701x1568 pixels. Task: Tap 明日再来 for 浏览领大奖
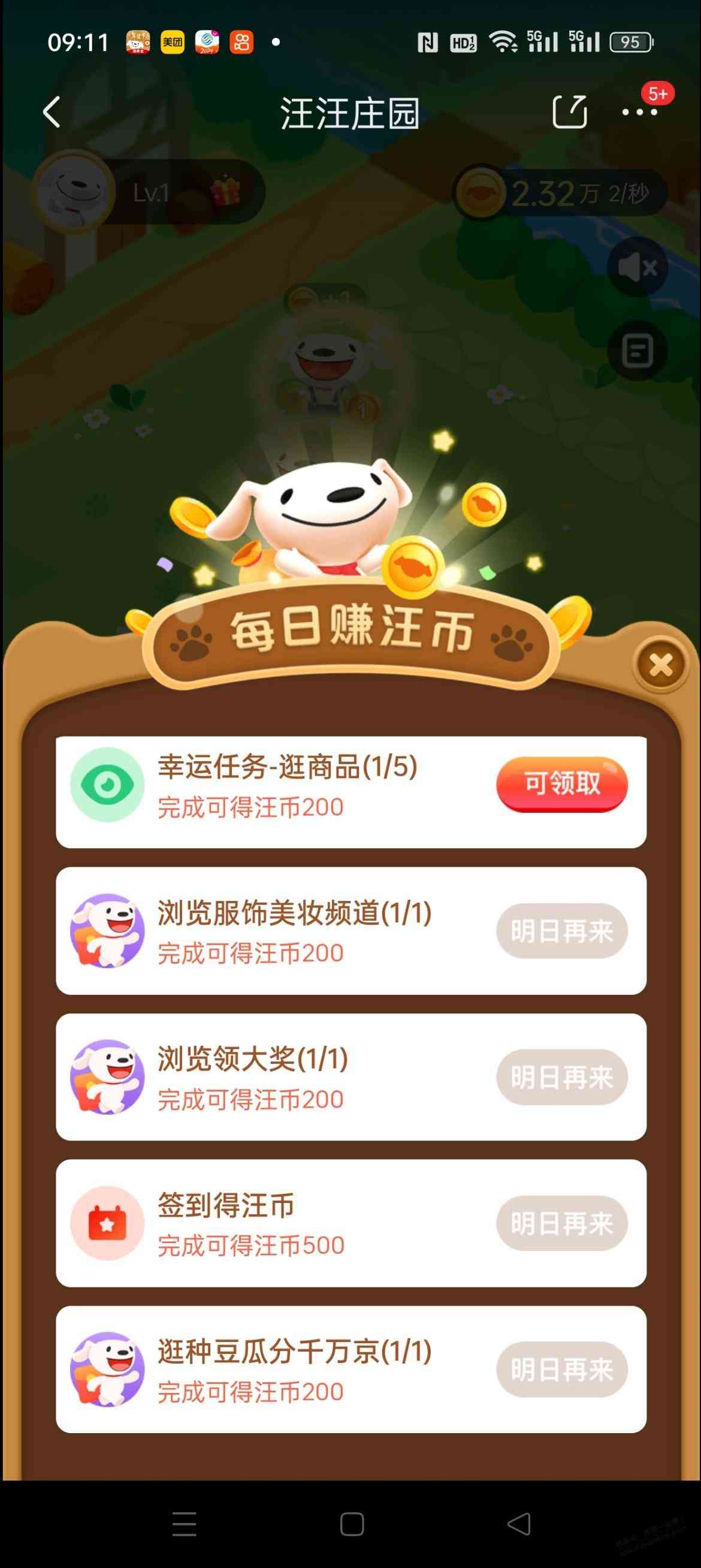tap(561, 1077)
